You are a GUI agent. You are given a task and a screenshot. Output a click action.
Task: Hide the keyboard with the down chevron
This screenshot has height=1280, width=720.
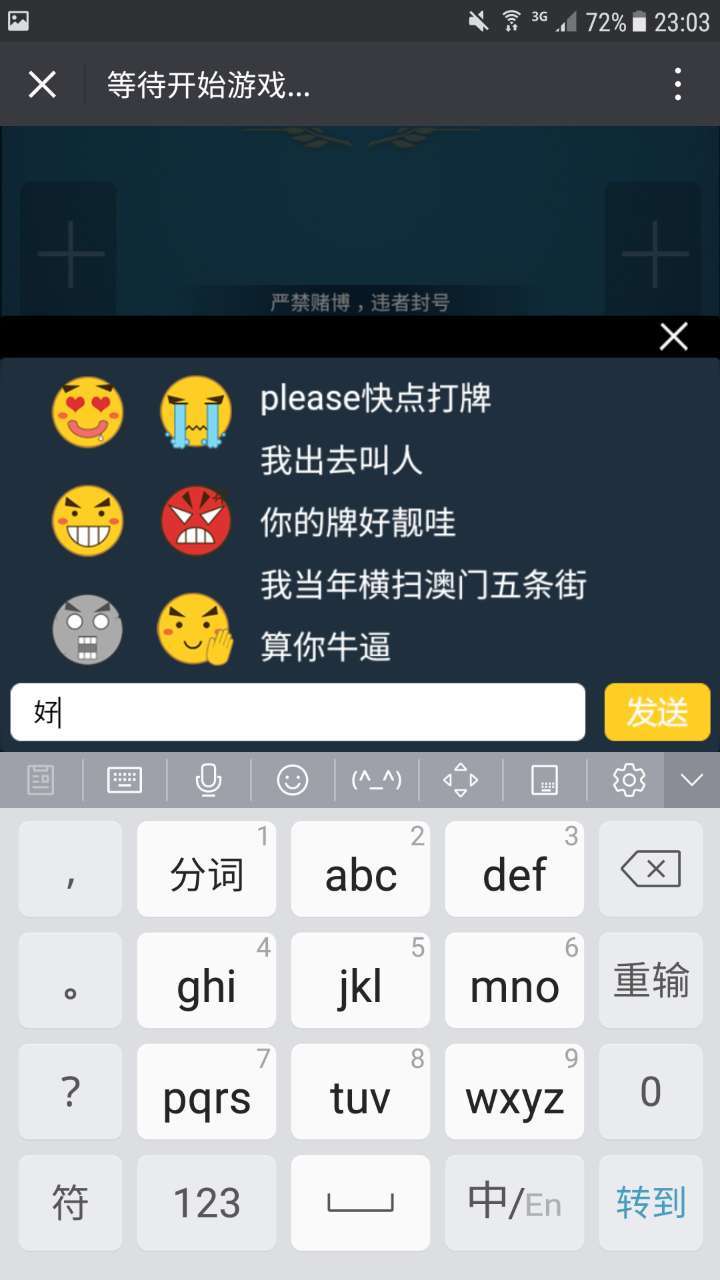point(692,780)
